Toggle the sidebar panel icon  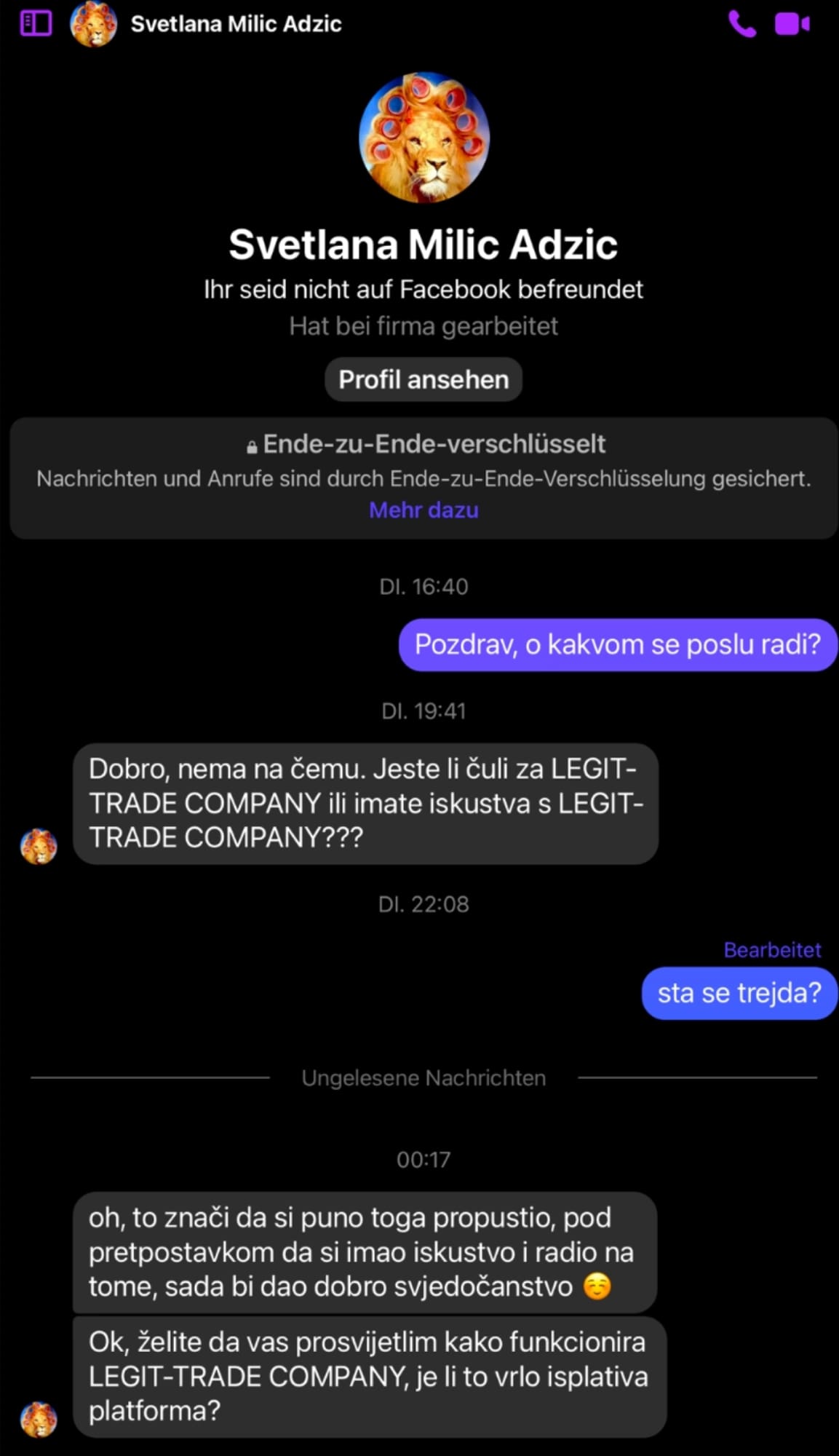pos(36,23)
